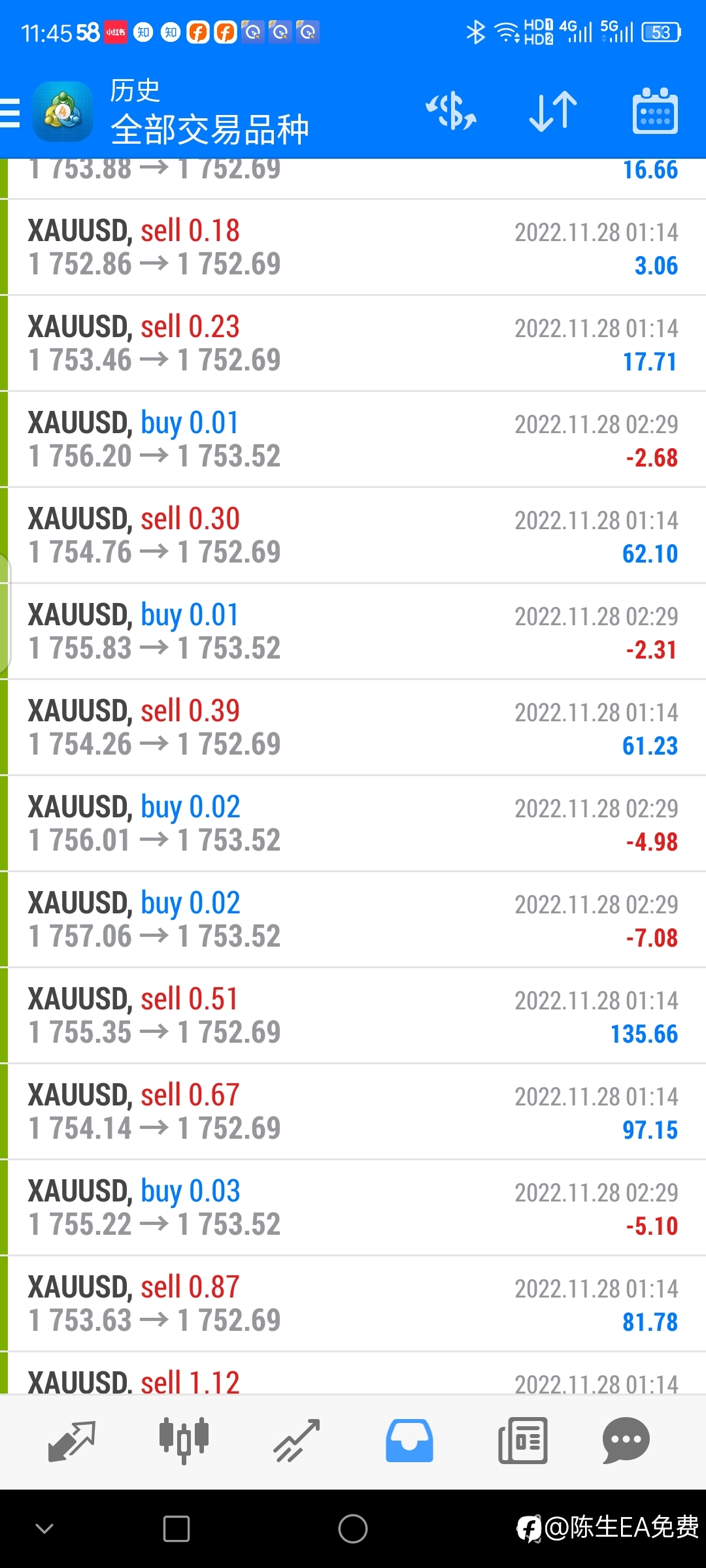Select the History inbox tab
Screen dimensions: 706x1568
tap(409, 1441)
